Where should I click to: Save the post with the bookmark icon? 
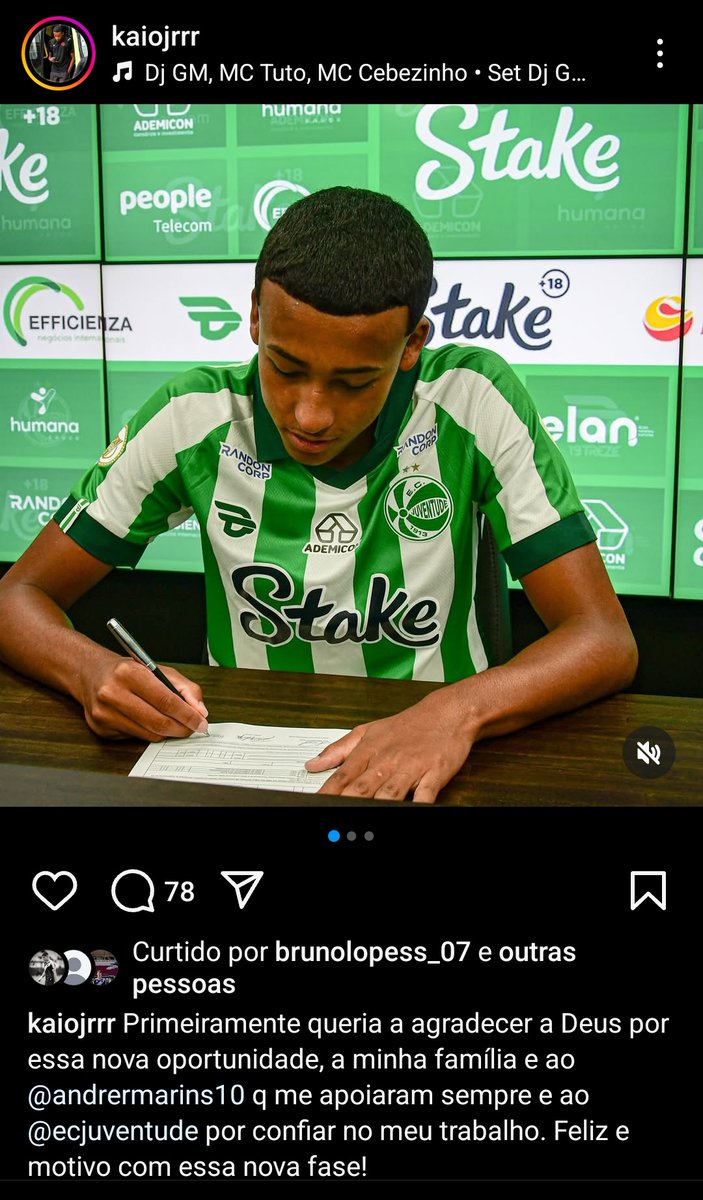pos(648,890)
